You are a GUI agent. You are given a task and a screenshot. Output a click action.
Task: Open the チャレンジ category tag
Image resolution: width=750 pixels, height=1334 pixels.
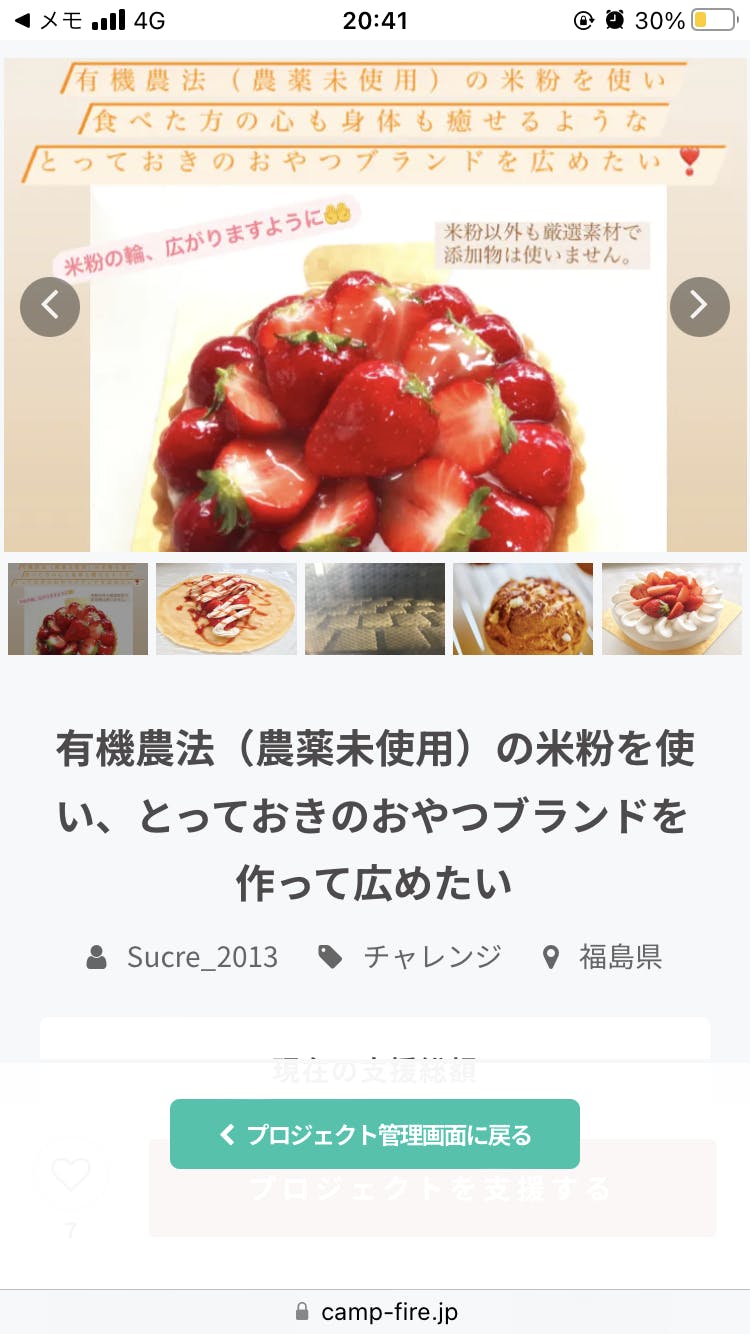[431, 957]
